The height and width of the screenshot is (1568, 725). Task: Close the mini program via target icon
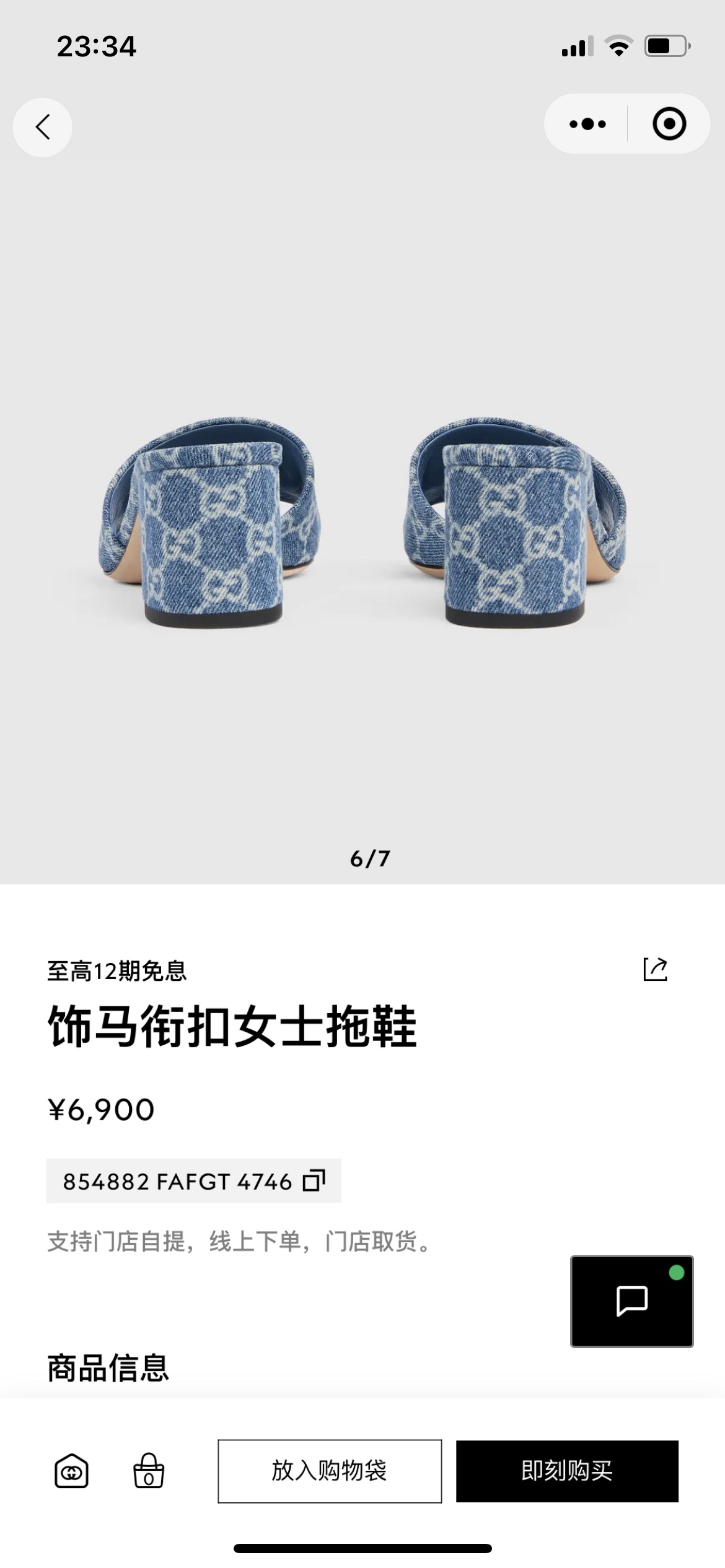669,124
